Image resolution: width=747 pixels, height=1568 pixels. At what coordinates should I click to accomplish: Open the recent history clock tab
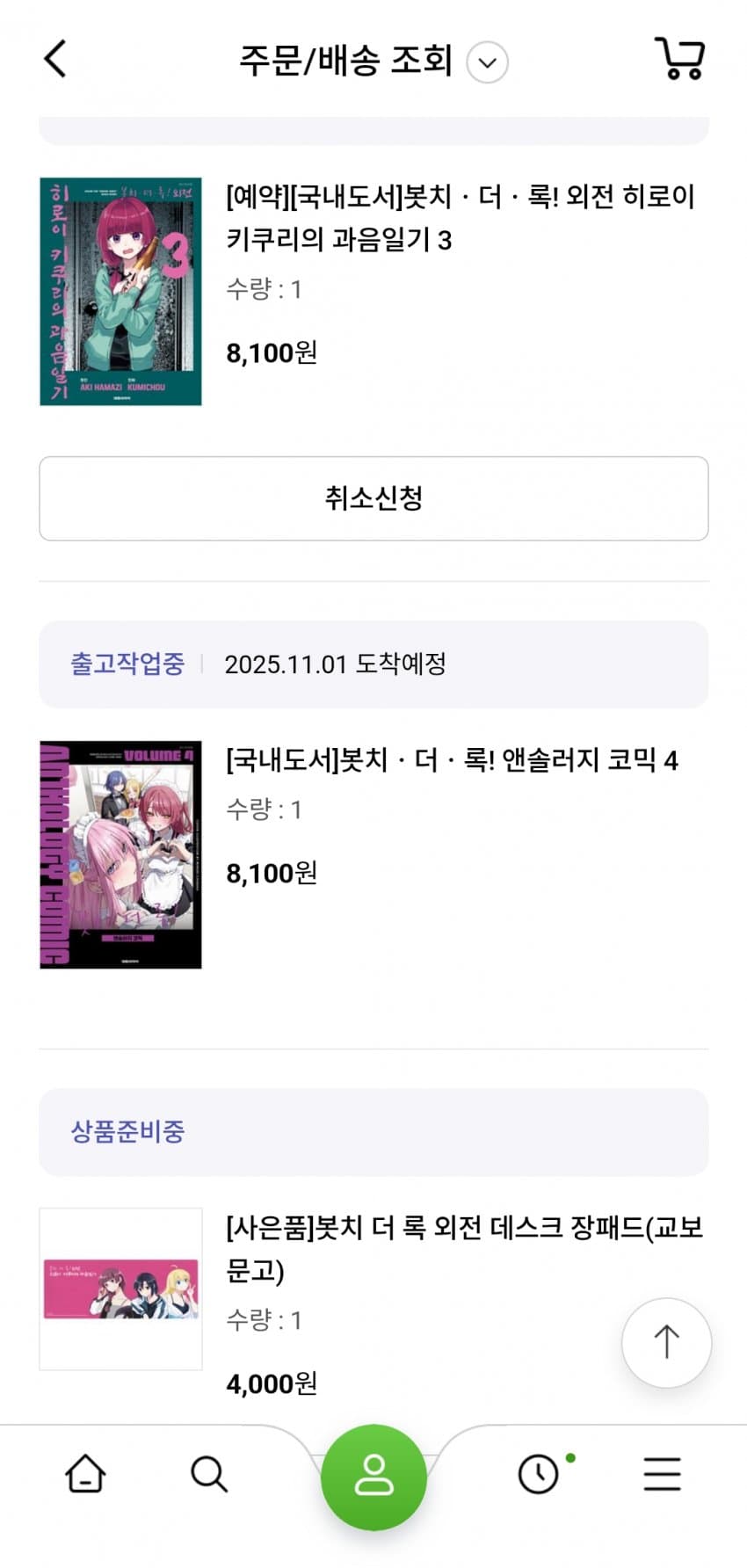tap(539, 1474)
